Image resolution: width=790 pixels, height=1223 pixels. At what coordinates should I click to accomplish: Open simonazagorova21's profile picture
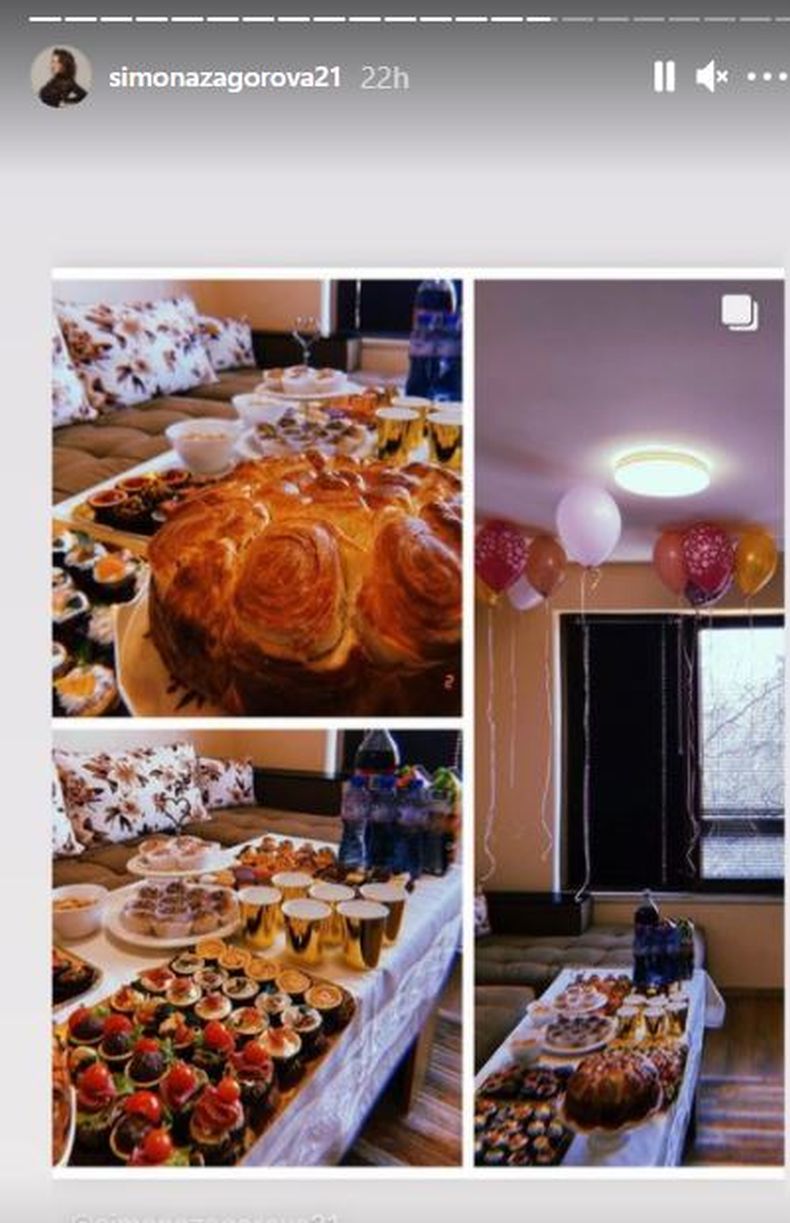pos(61,77)
